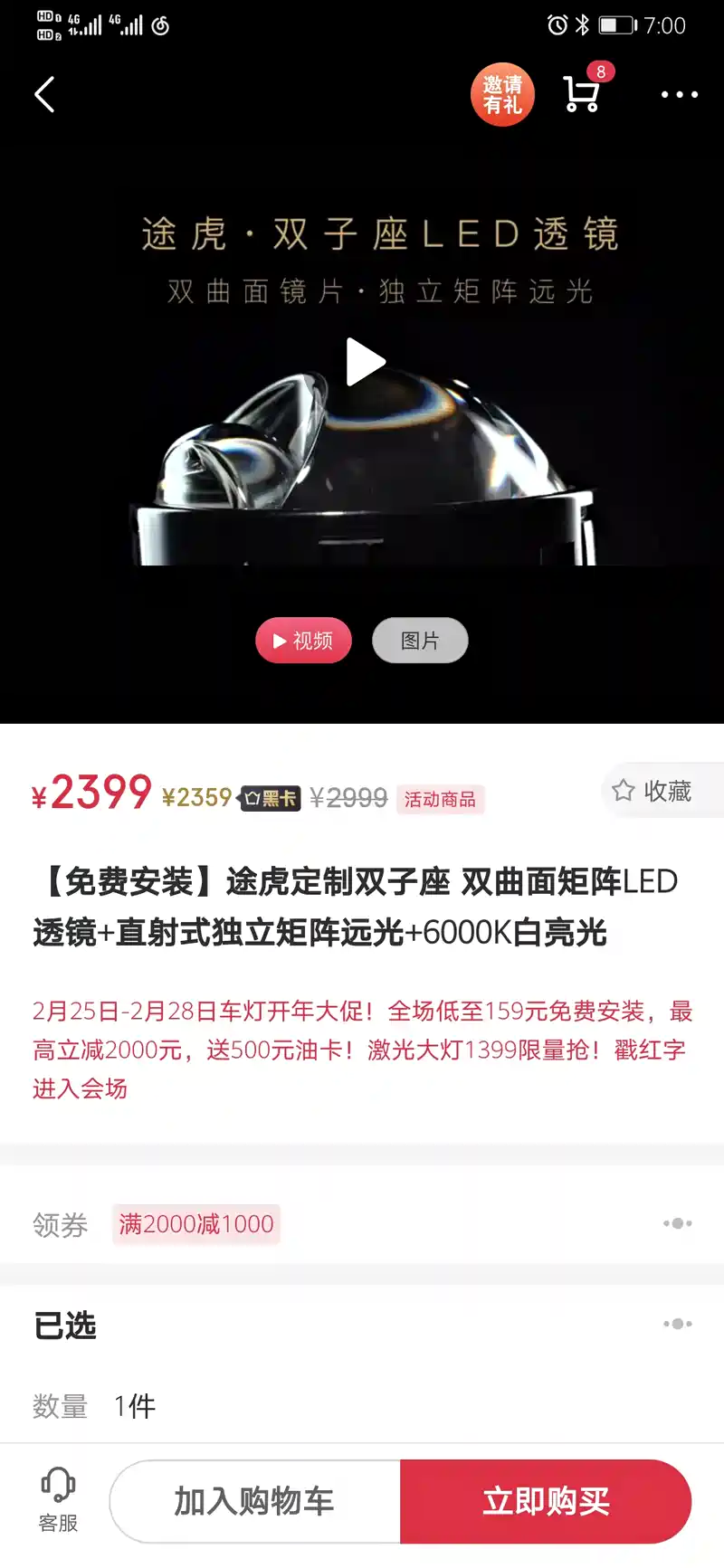
Task: Open the three-dot overflow menu
Action: tap(679, 94)
